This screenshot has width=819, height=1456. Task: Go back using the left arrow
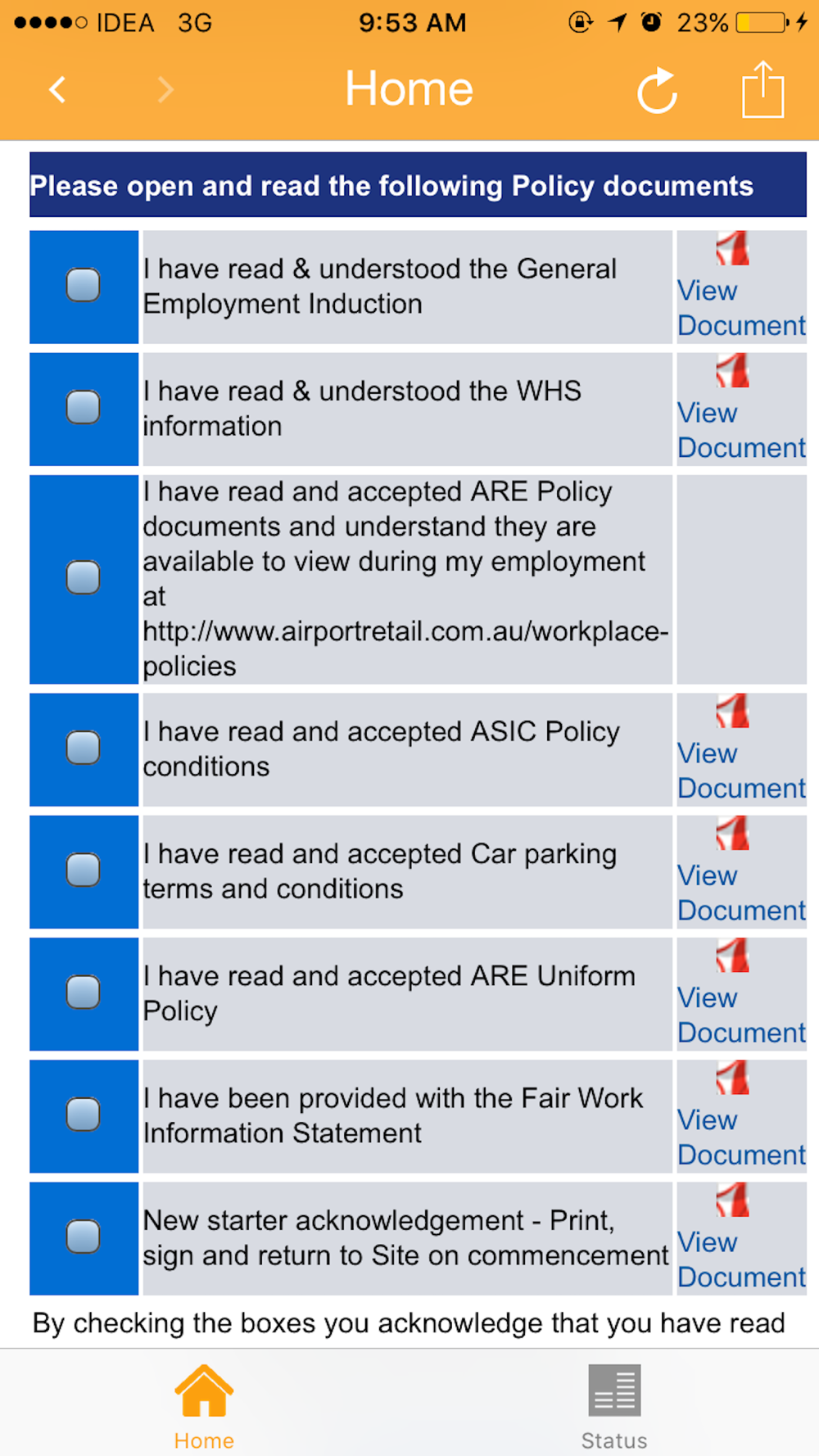pos(57,89)
